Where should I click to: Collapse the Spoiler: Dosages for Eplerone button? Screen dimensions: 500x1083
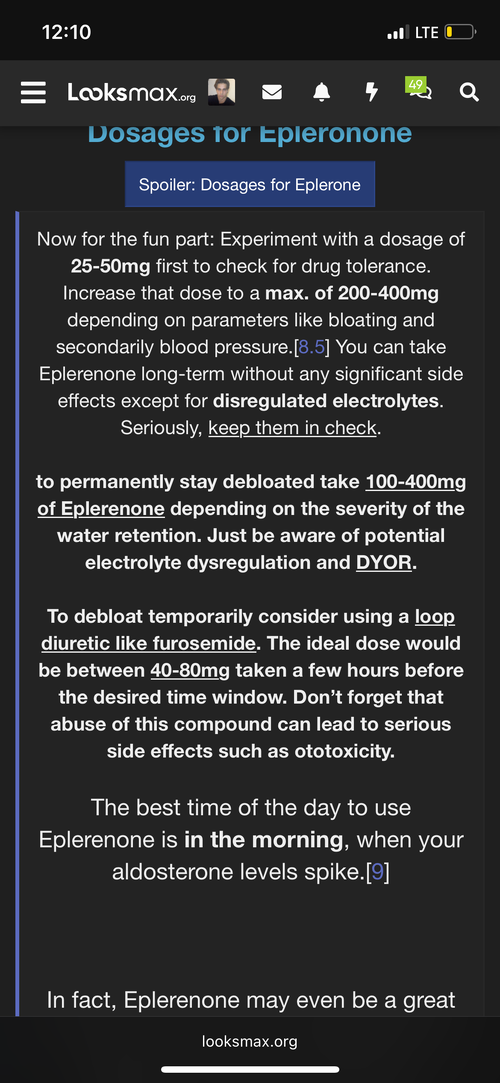(x=250, y=184)
